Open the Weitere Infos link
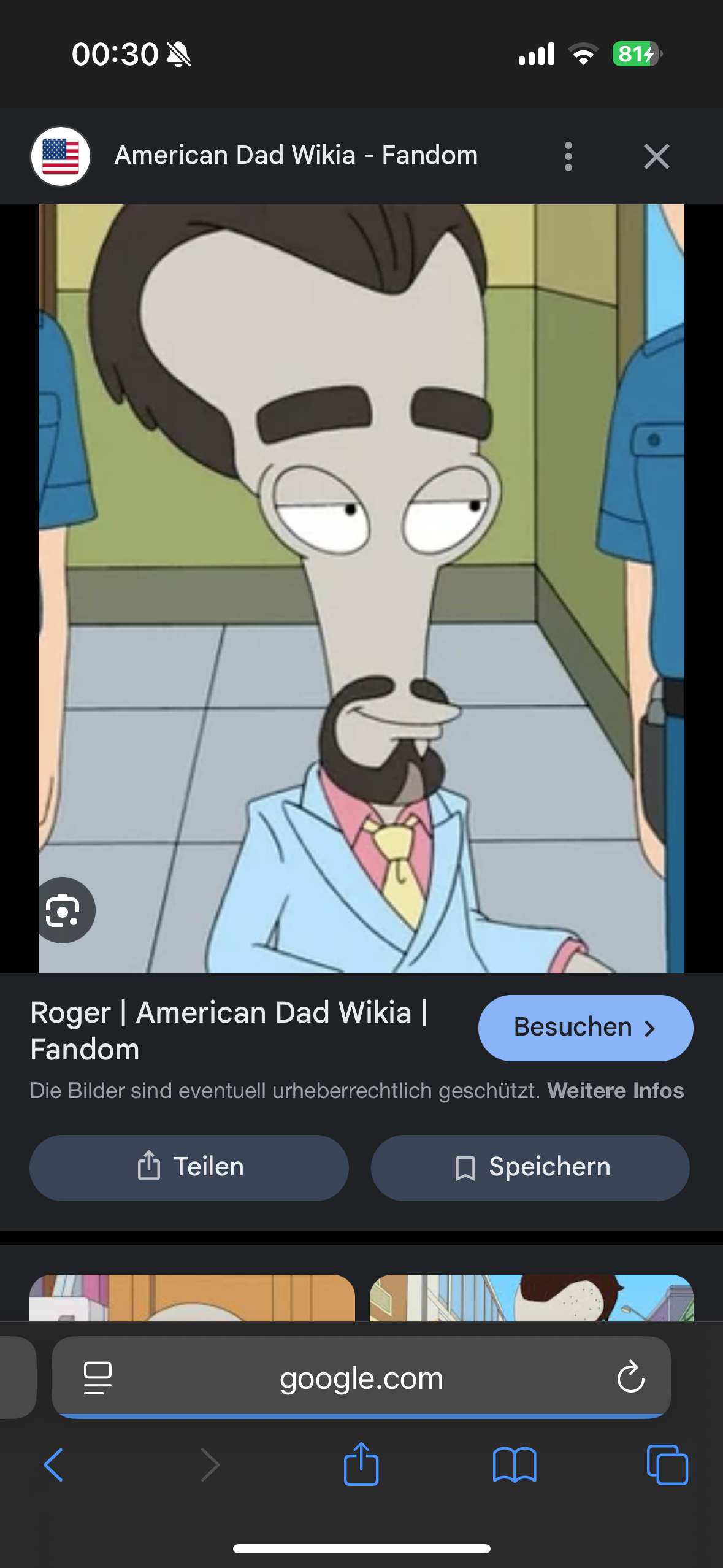 [x=615, y=1091]
